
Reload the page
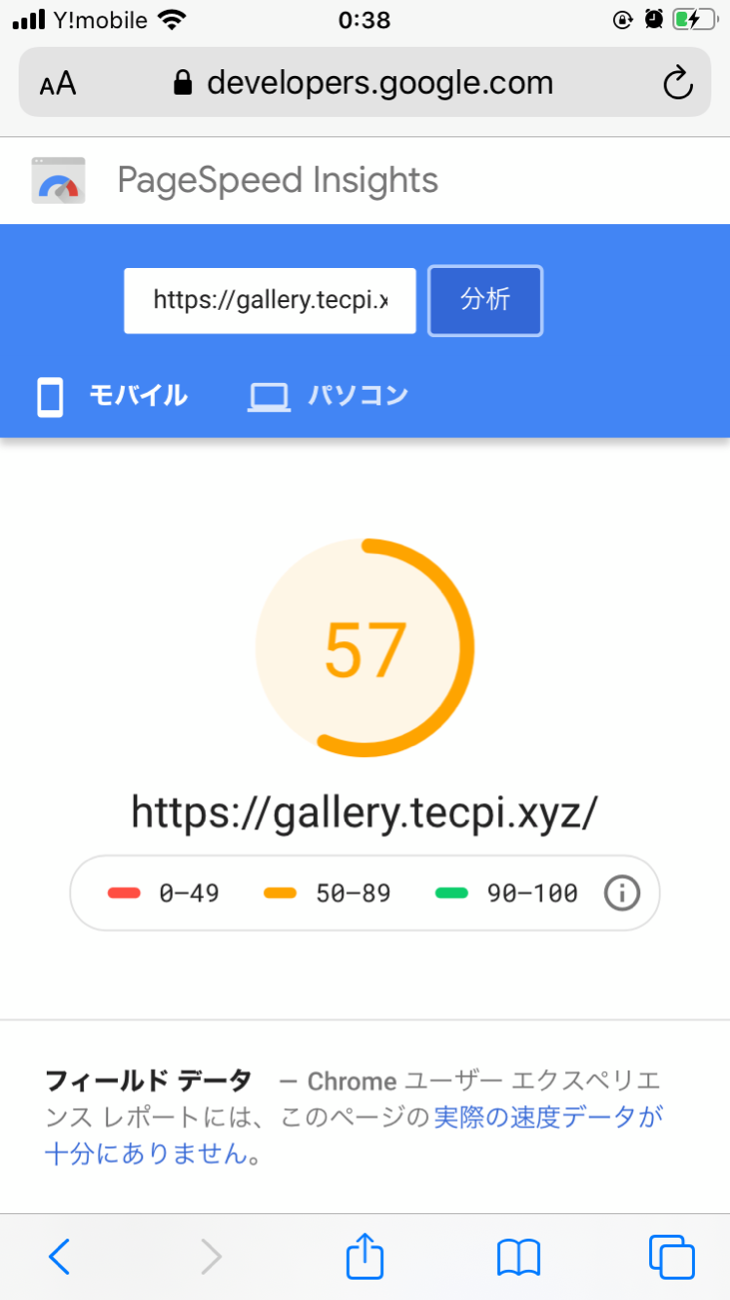[x=678, y=83]
